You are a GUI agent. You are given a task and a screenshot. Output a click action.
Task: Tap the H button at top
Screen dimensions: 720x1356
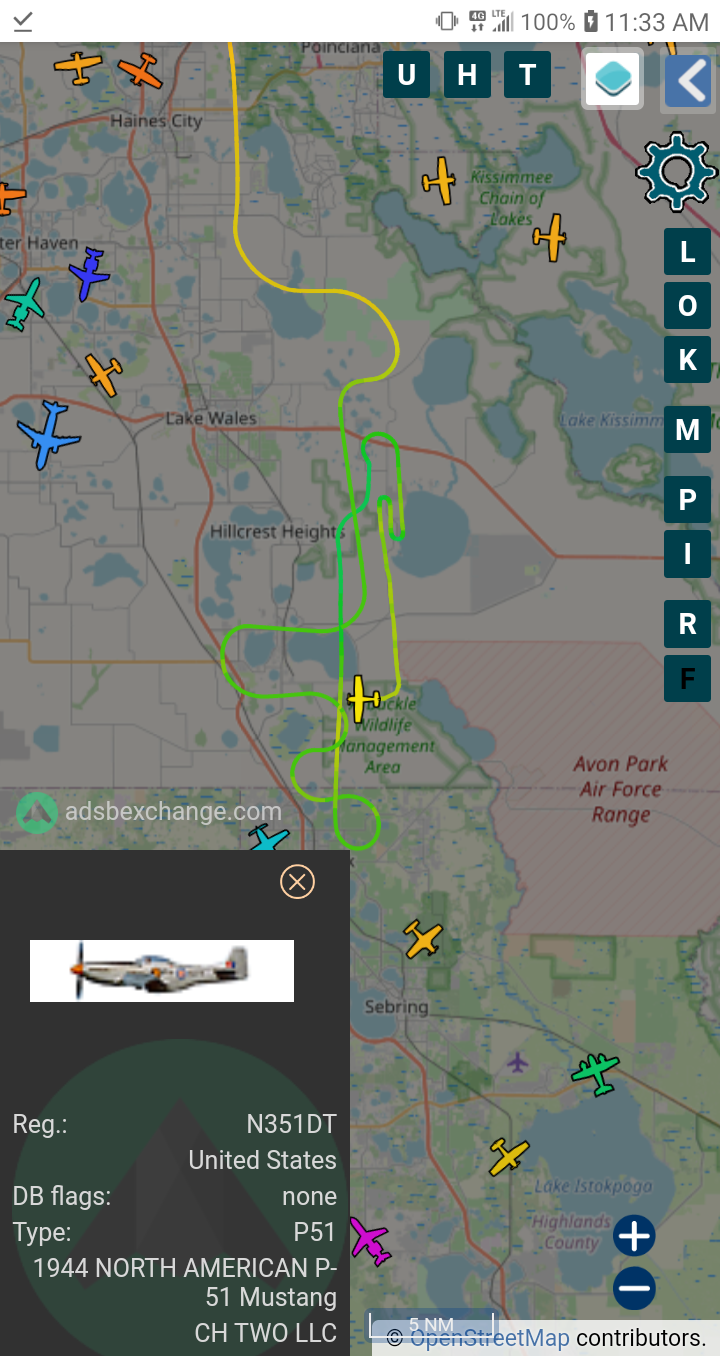467,75
